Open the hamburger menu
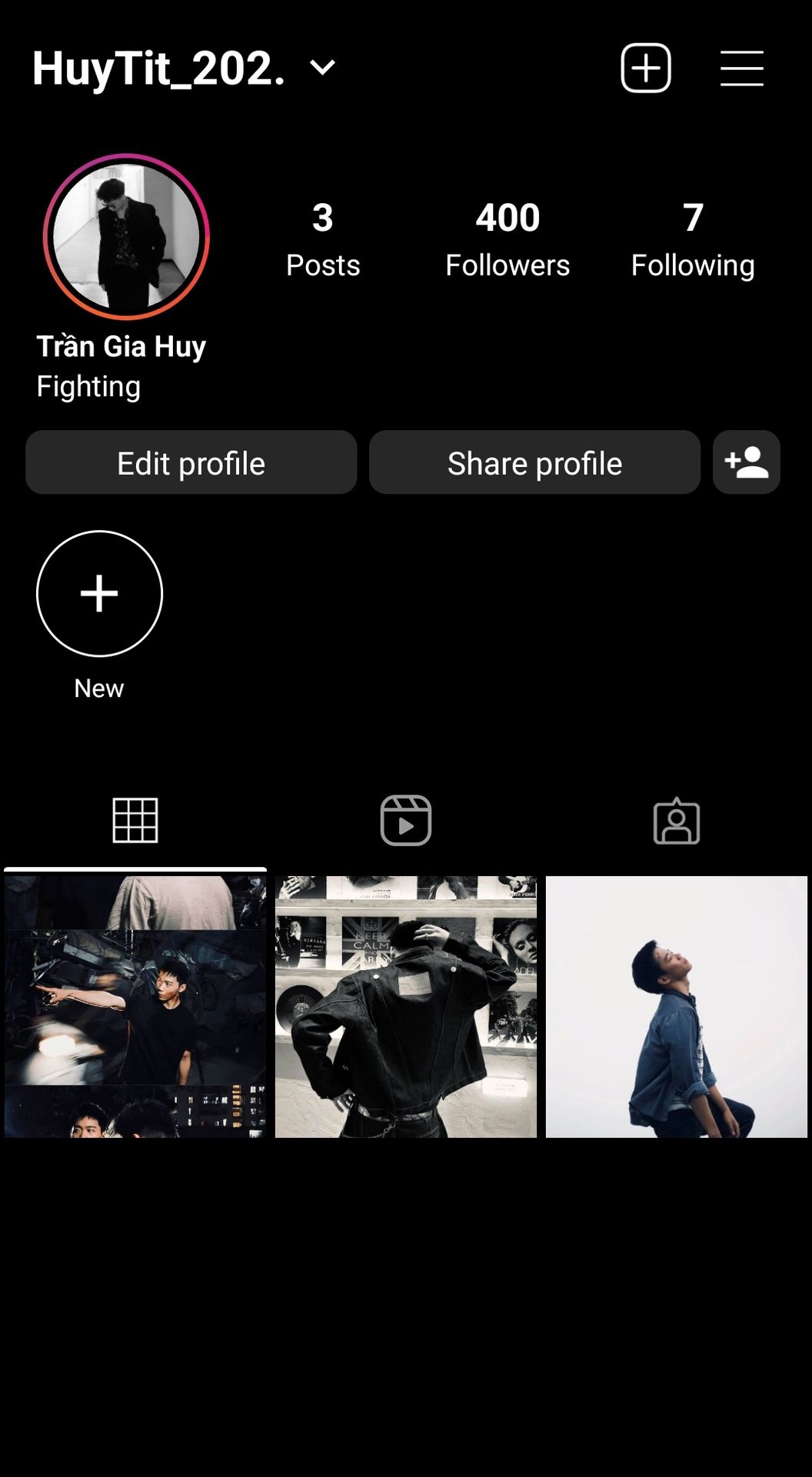Image resolution: width=812 pixels, height=1477 pixels. [741, 68]
